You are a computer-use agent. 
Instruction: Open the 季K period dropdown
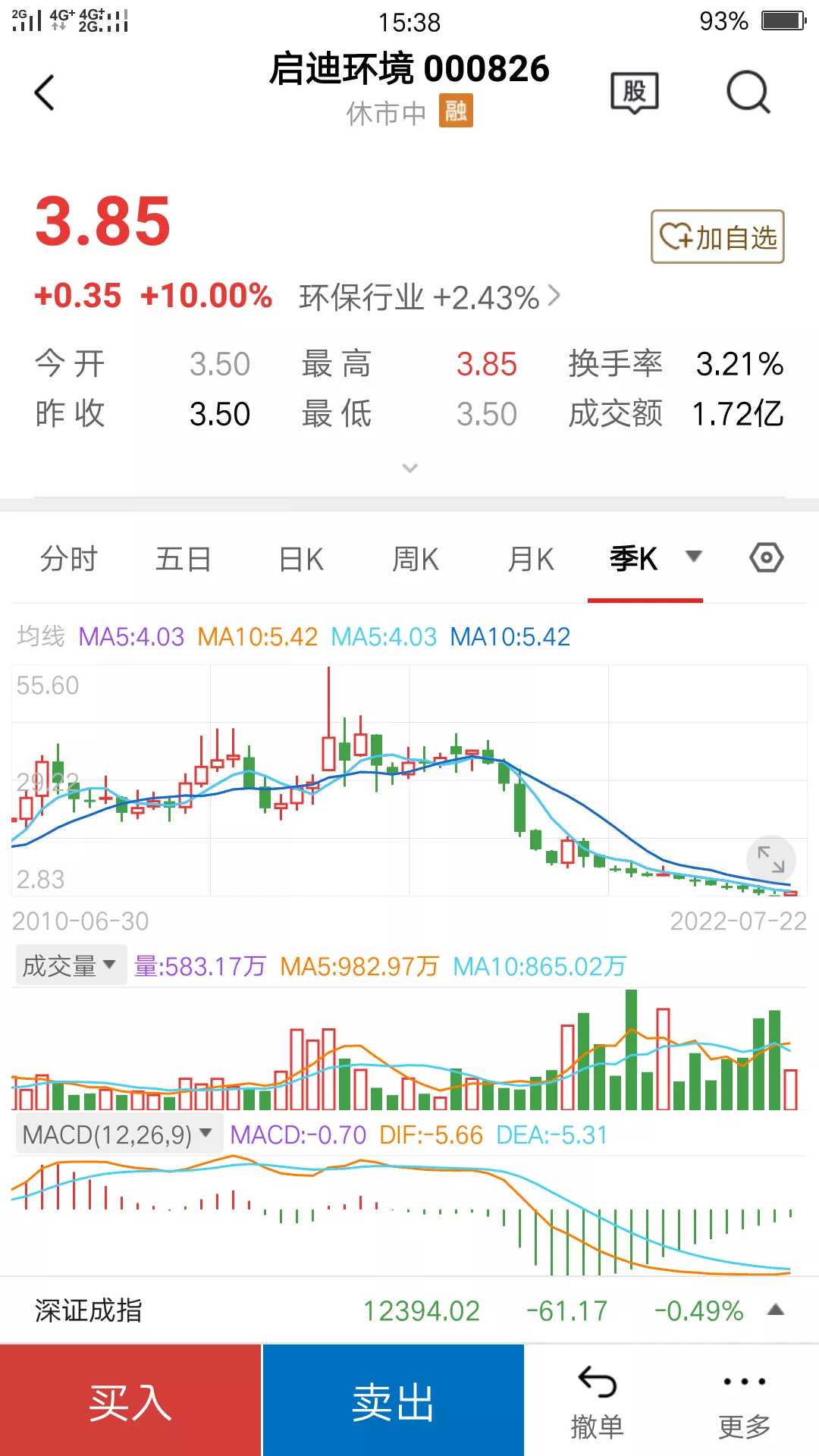pyautogui.click(x=692, y=557)
